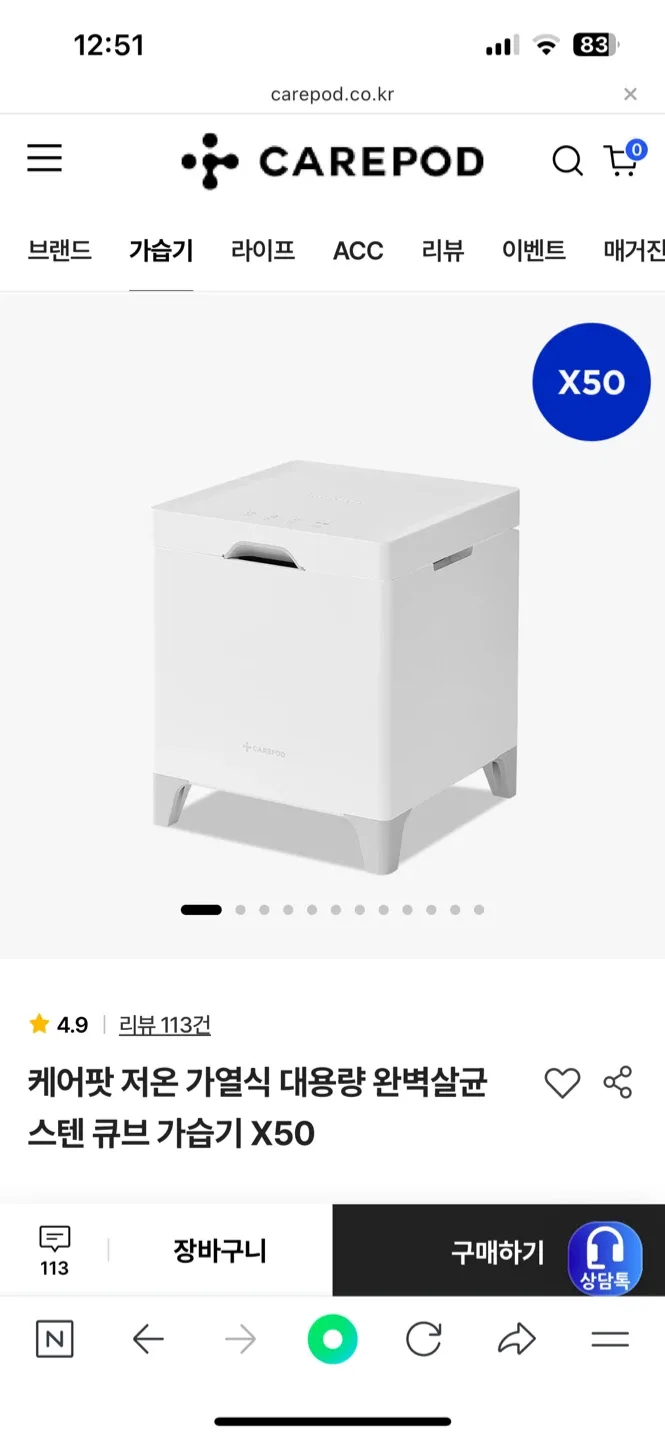Viewport: 665px width, 1440px height.
Task: Search the Carepod store
Action: [567, 160]
